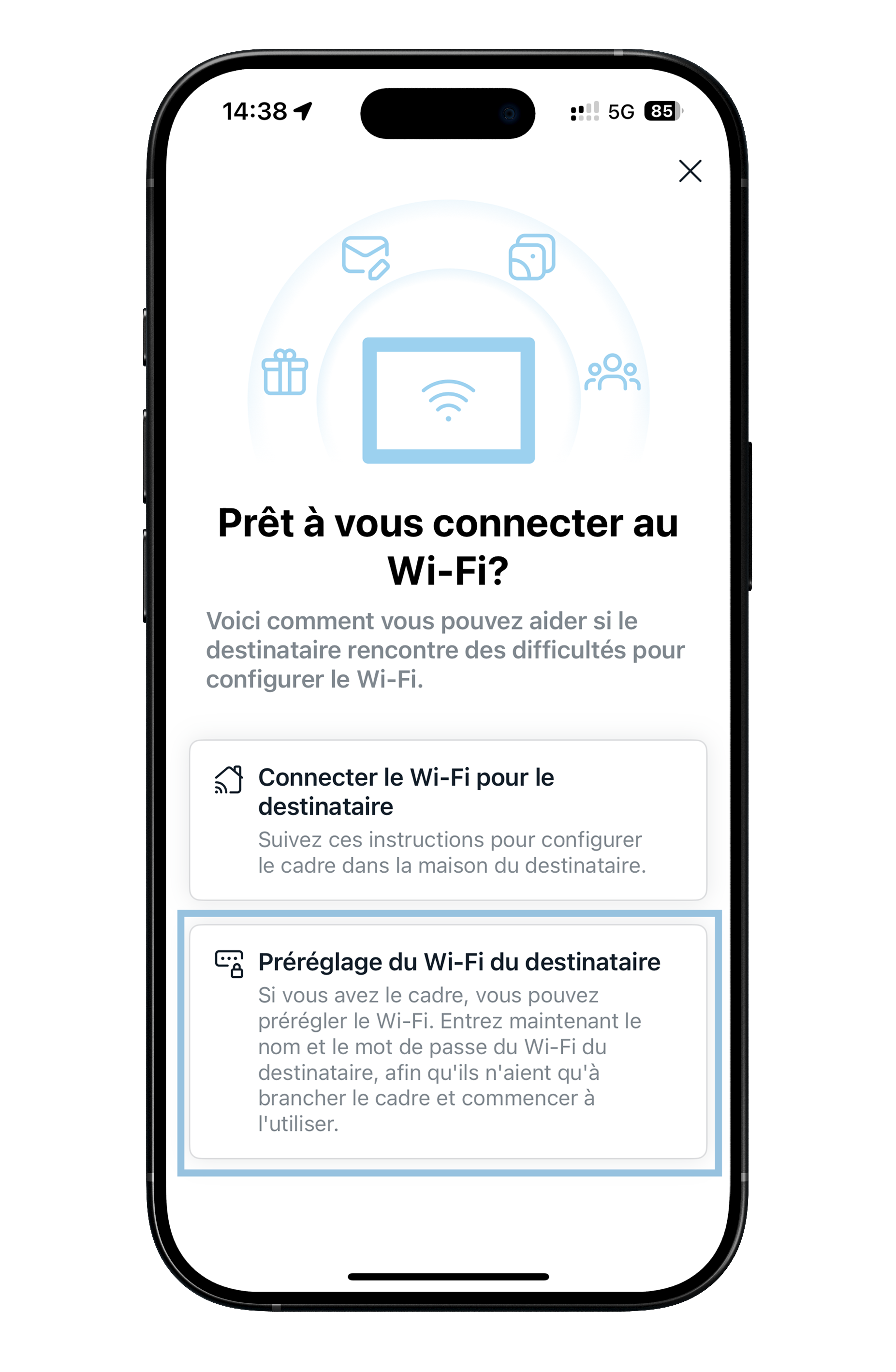Click the home indicator bar
Screen dimensions: 896x1372
point(448,1276)
